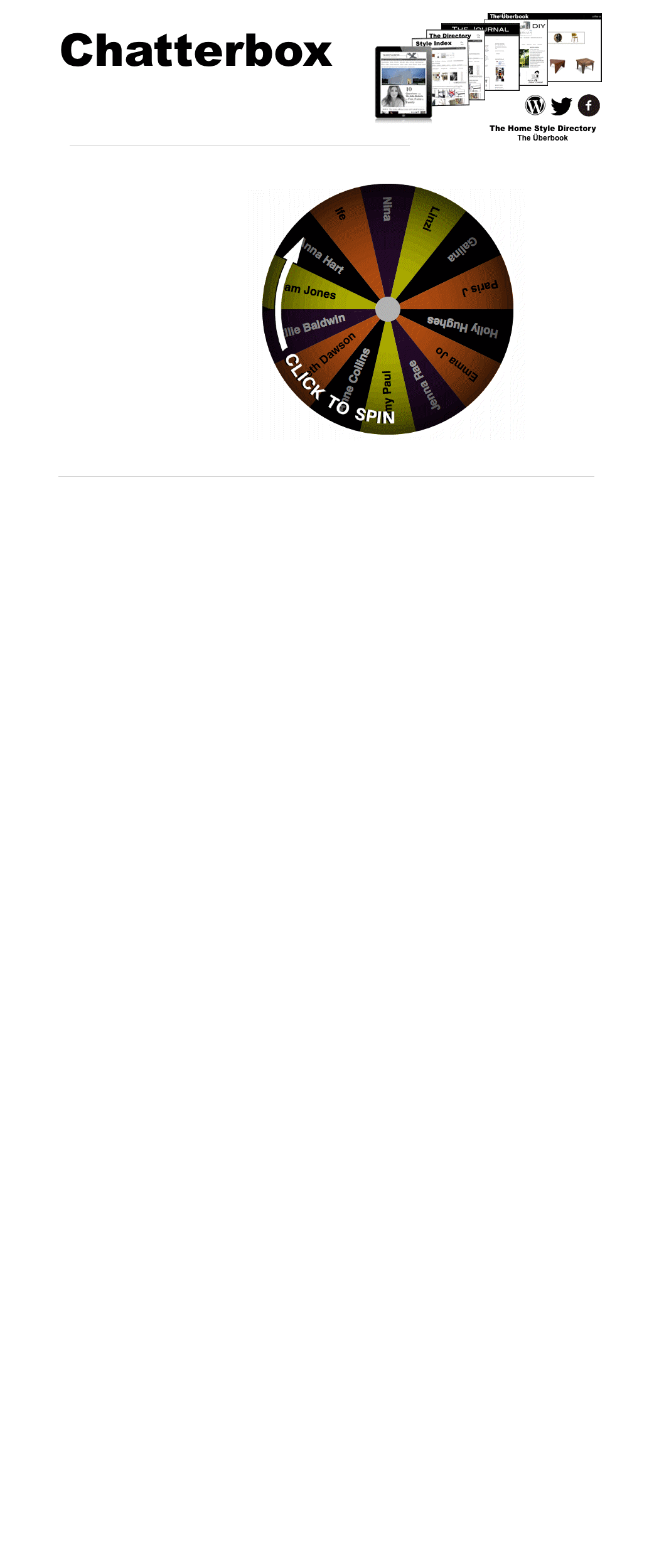Spin the names wheel
This screenshot has height=1568, width=659.
point(387,309)
